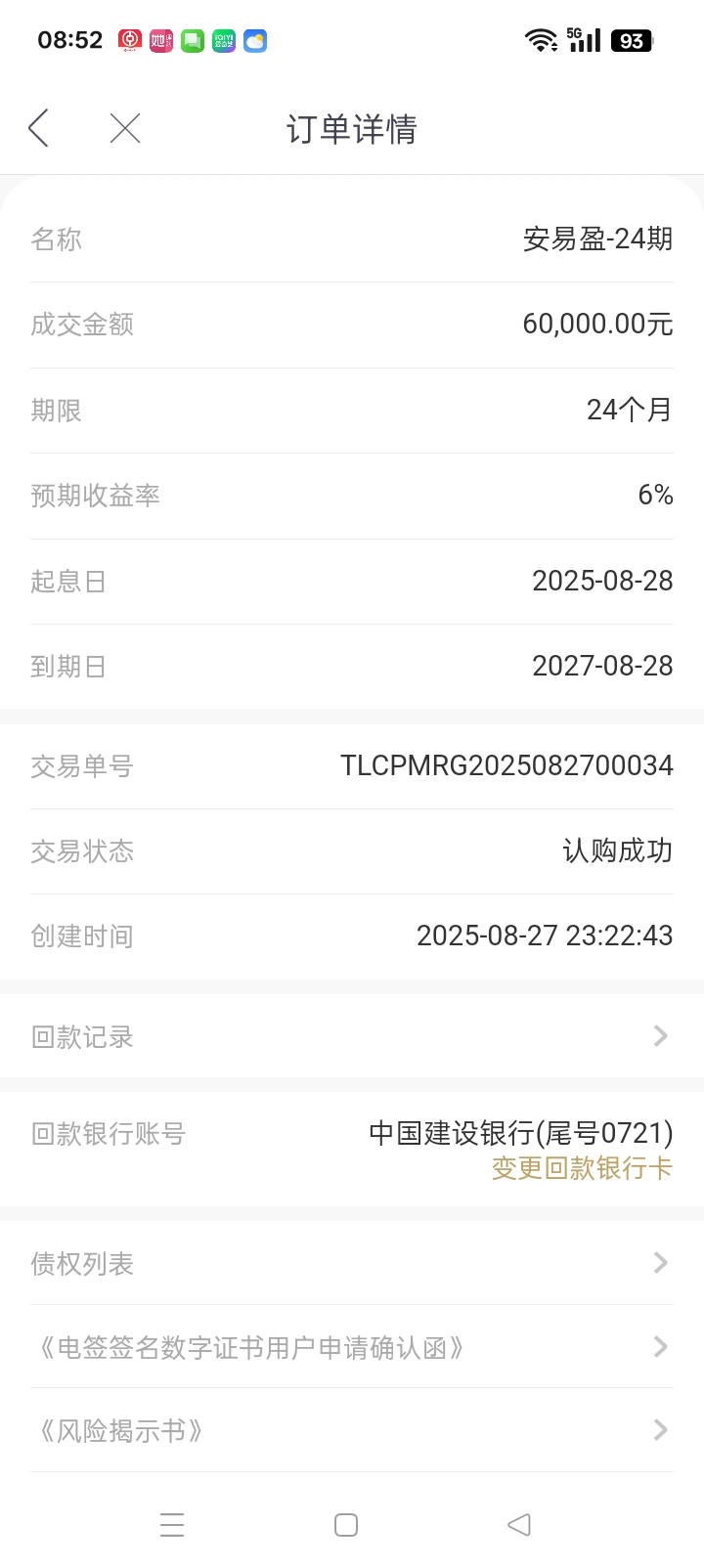Close the order details page
Image resolution: width=704 pixels, height=1568 pixels.
(125, 128)
